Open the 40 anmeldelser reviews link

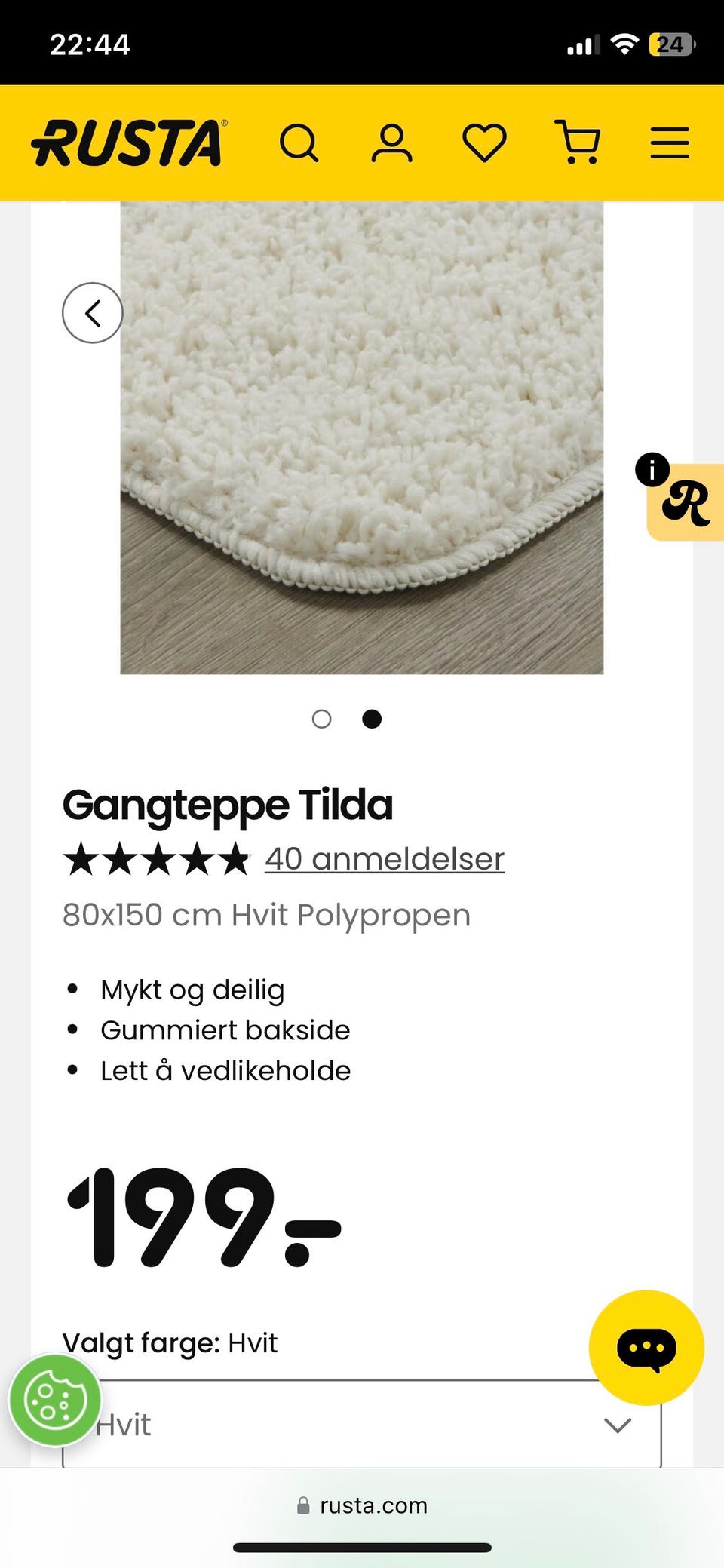coord(383,858)
